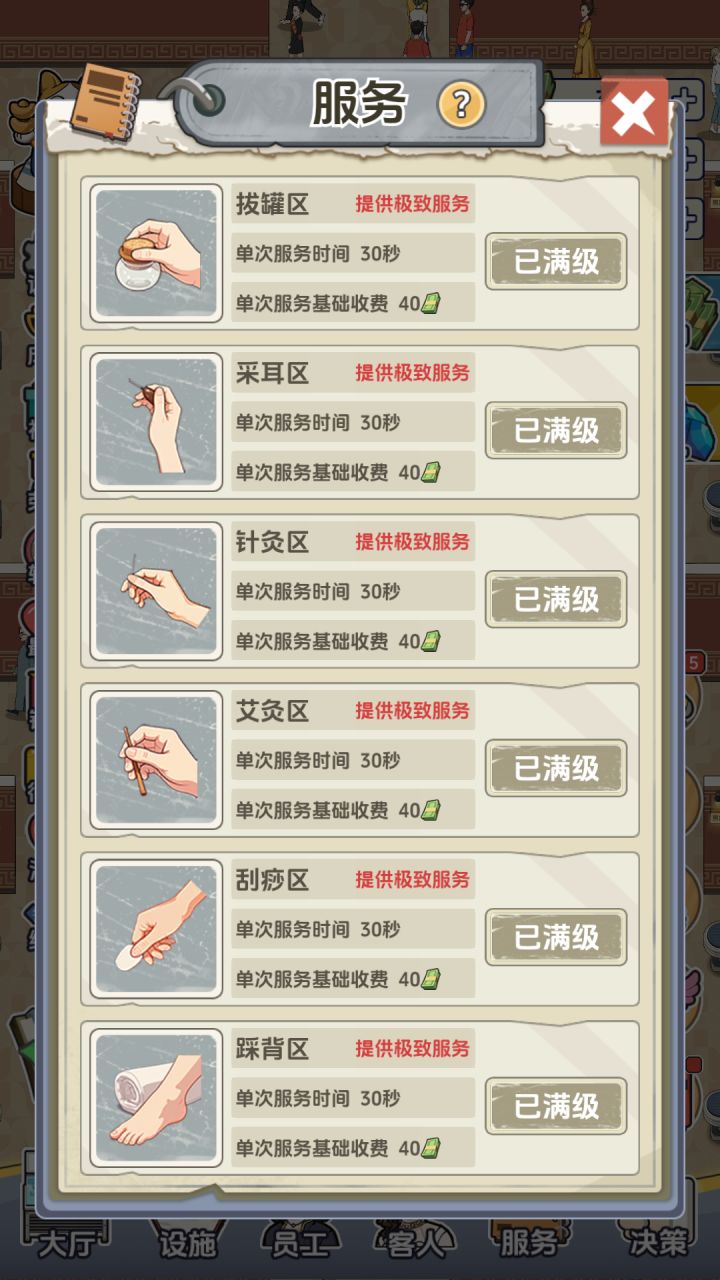720x1280 pixels.
Task: Select the 艾灸区 moxibustion service thumbnail
Action: click(153, 758)
